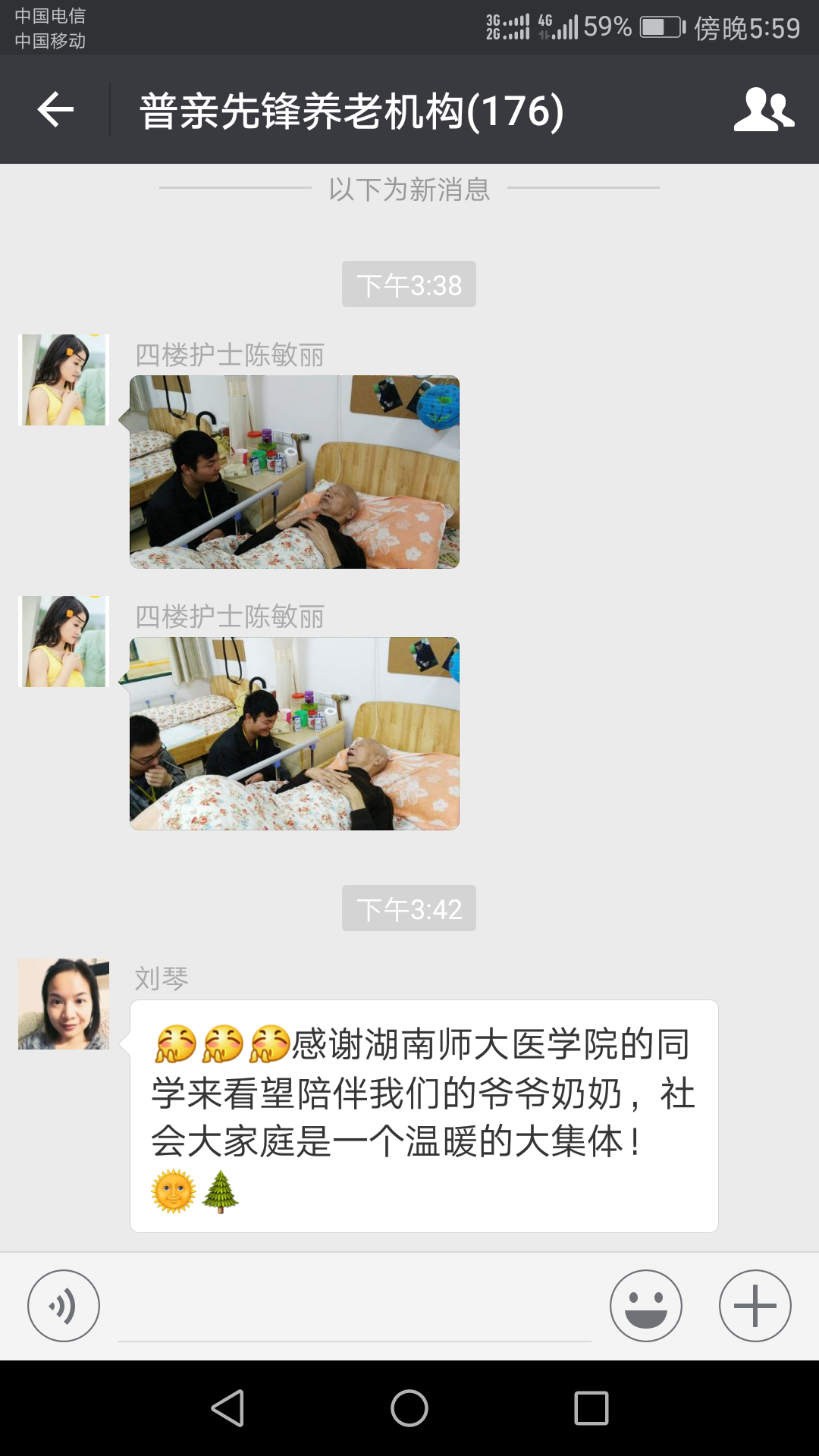This screenshot has height=1456, width=819.
Task: Open first photo from 四楼护士陈敏丽
Action: click(x=294, y=472)
